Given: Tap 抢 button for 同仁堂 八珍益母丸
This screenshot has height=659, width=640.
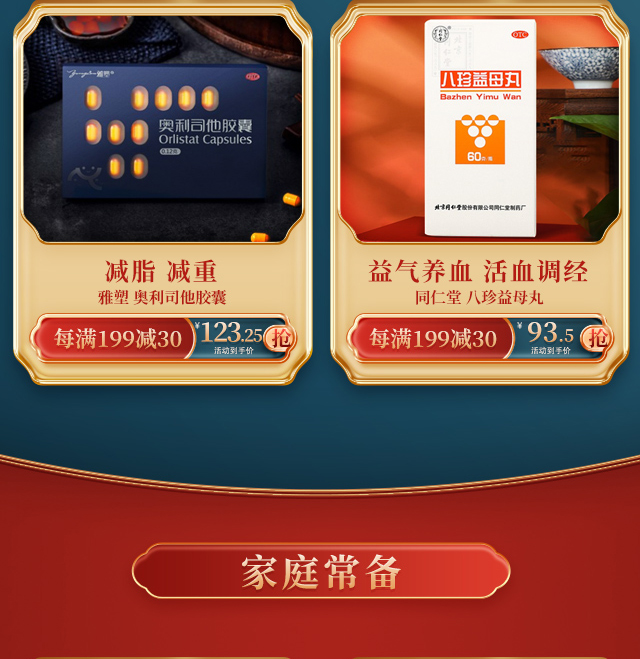Looking at the screenshot, I should tap(596, 338).
